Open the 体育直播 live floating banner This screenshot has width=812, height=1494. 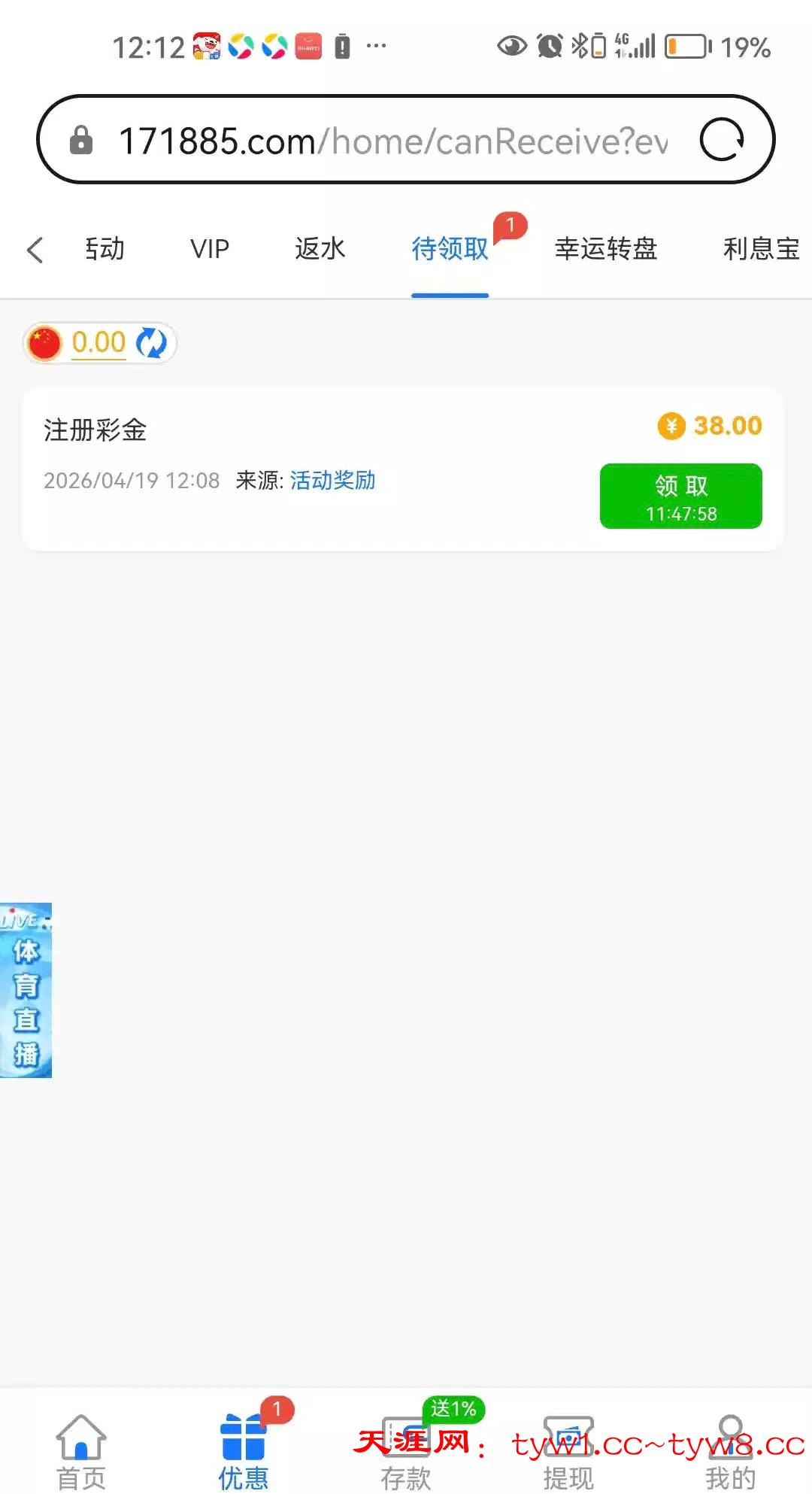click(26, 990)
